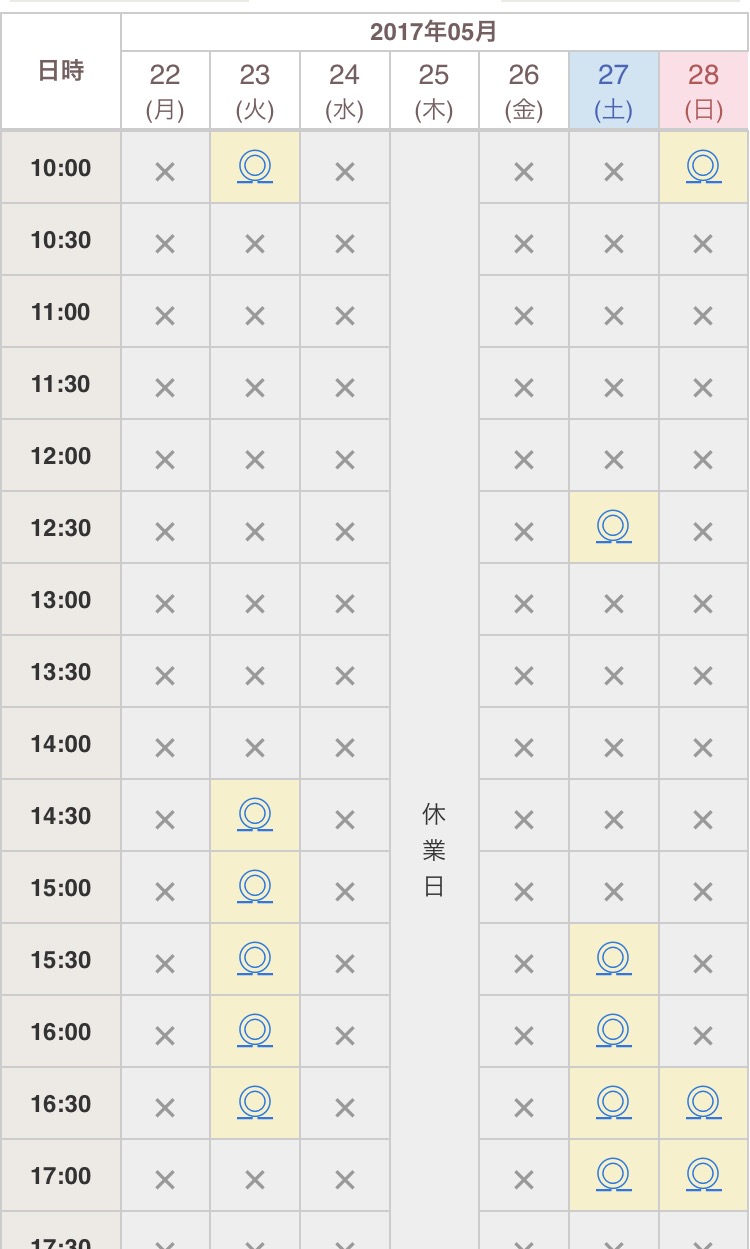Select the 15:30 slot on Tuesday 23
Screen dimensions: 750x1249
point(255,960)
